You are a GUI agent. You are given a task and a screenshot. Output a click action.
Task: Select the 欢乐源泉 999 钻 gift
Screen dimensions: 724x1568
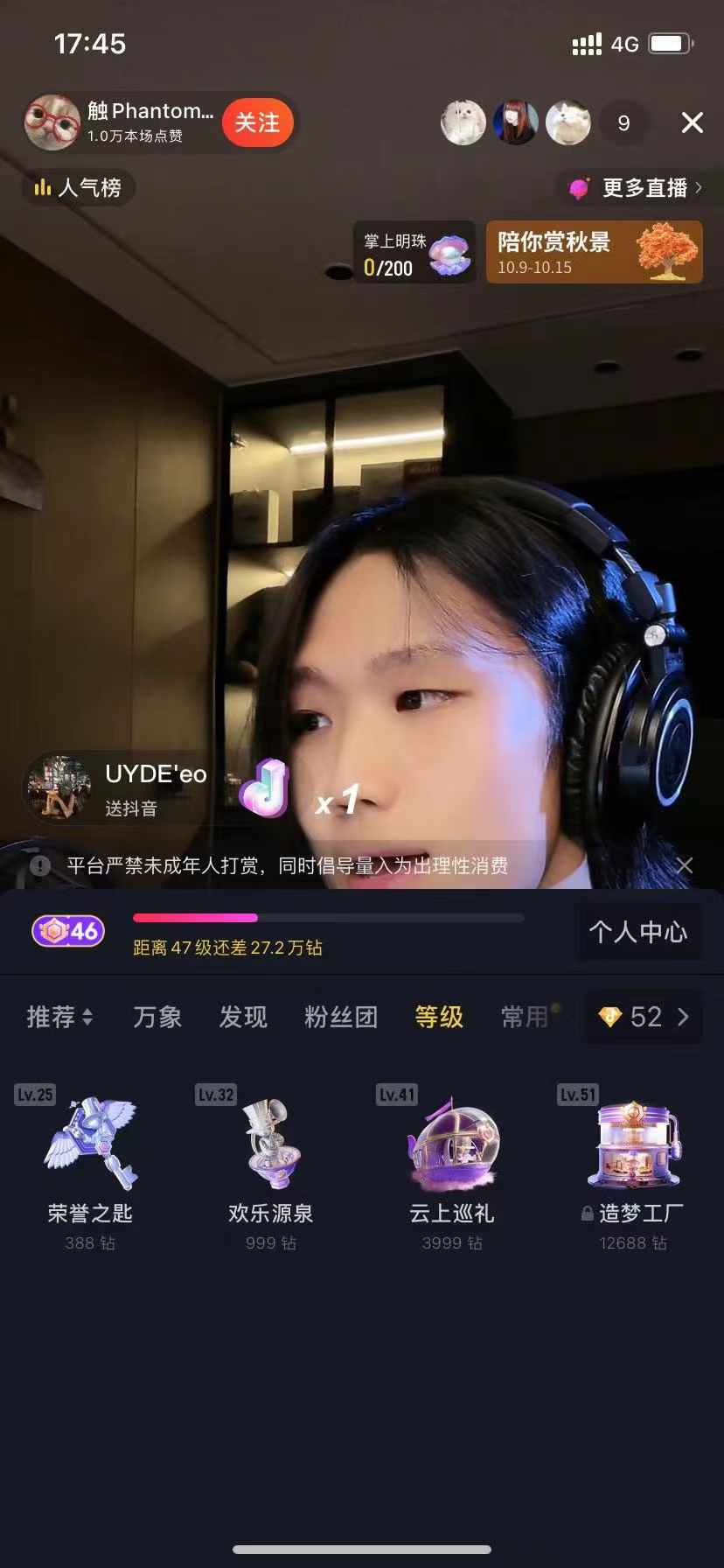(271, 1164)
